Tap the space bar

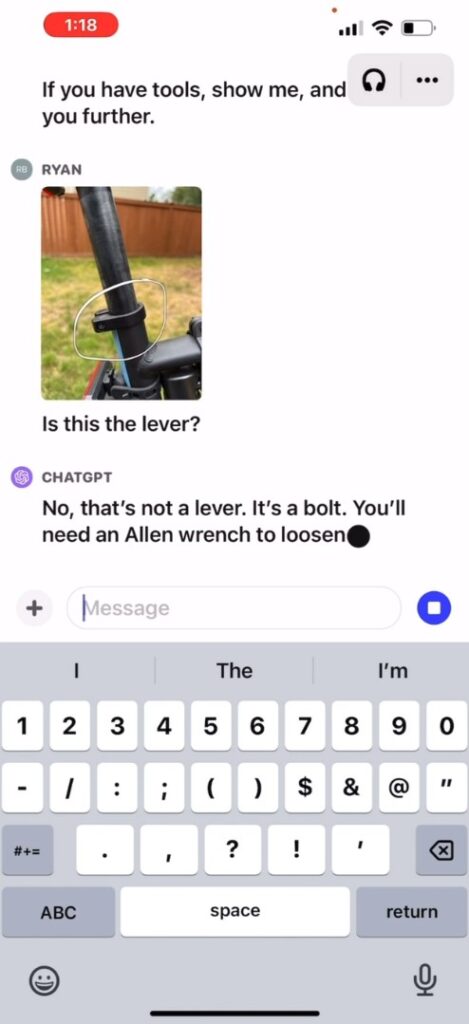(x=235, y=912)
